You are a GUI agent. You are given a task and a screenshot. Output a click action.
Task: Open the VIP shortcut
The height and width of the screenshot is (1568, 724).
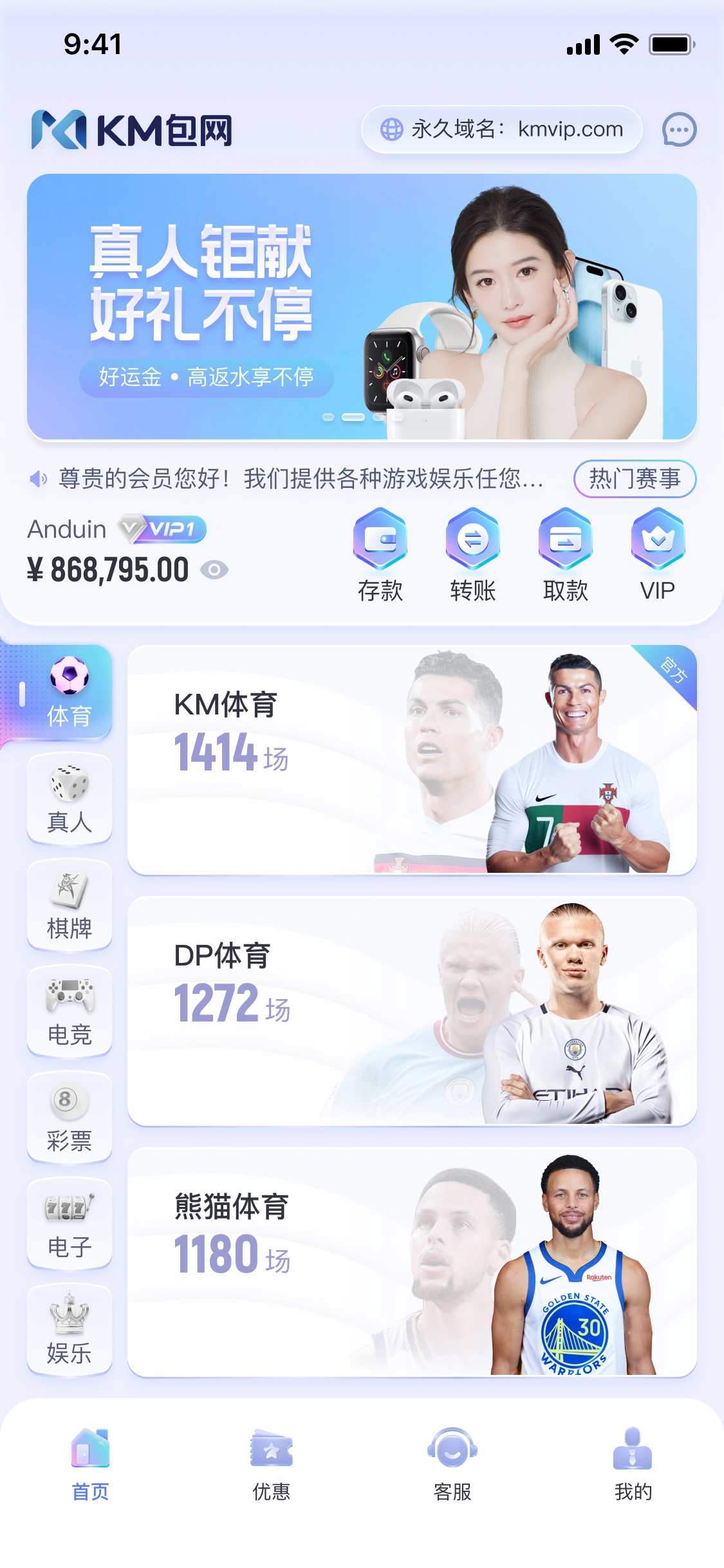(x=658, y=555)
